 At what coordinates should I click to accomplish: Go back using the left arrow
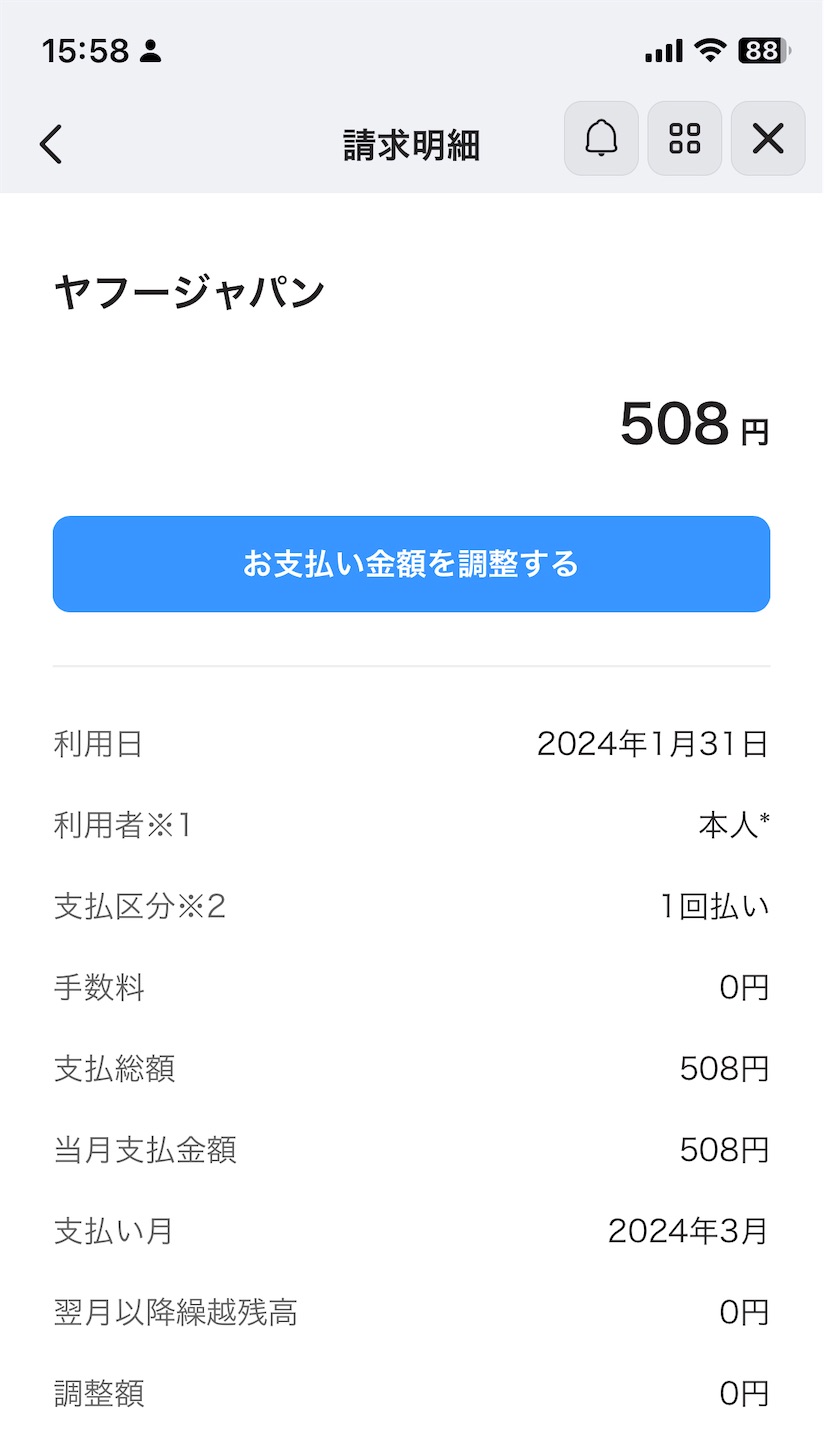click(x=51, y=144)
